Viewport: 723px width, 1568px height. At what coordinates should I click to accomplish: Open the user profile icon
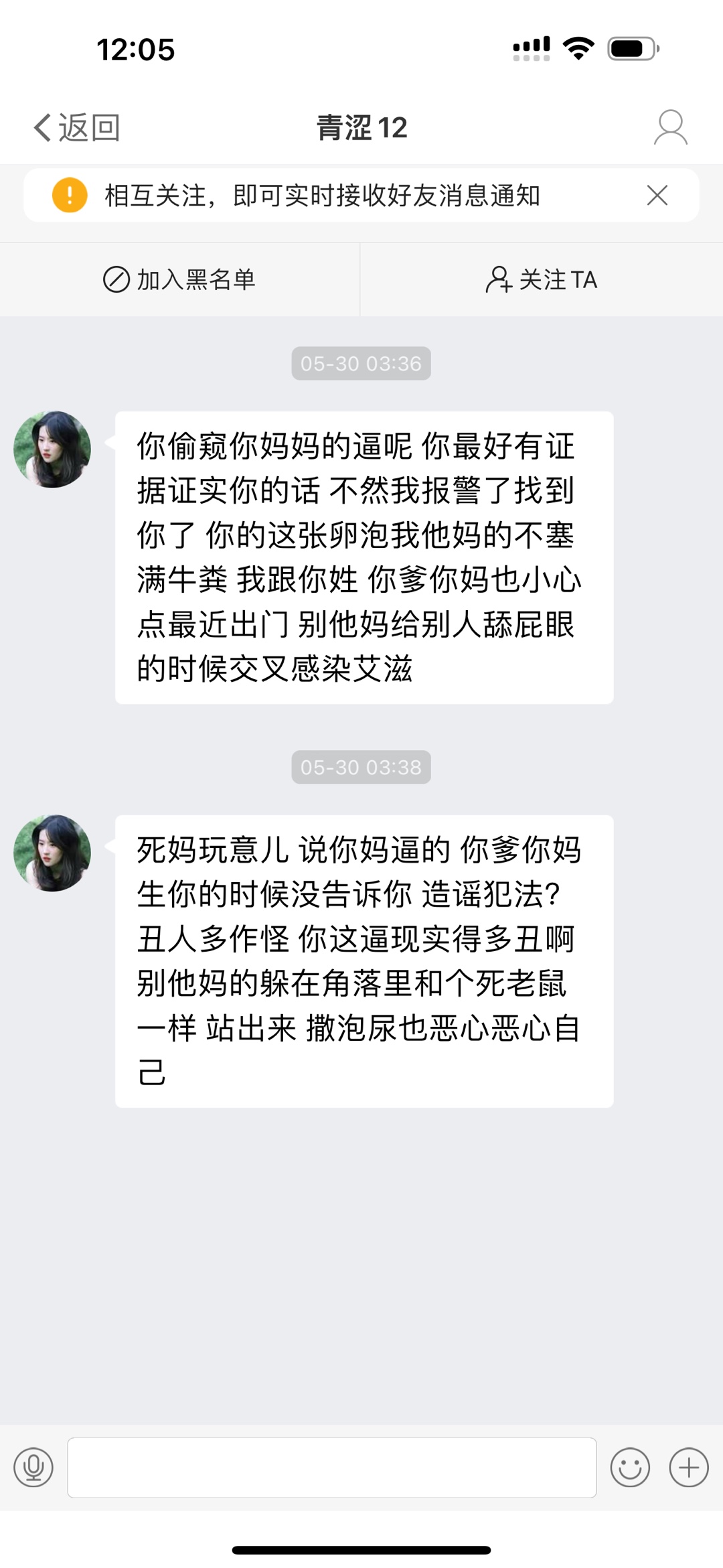tap(670, 127)
